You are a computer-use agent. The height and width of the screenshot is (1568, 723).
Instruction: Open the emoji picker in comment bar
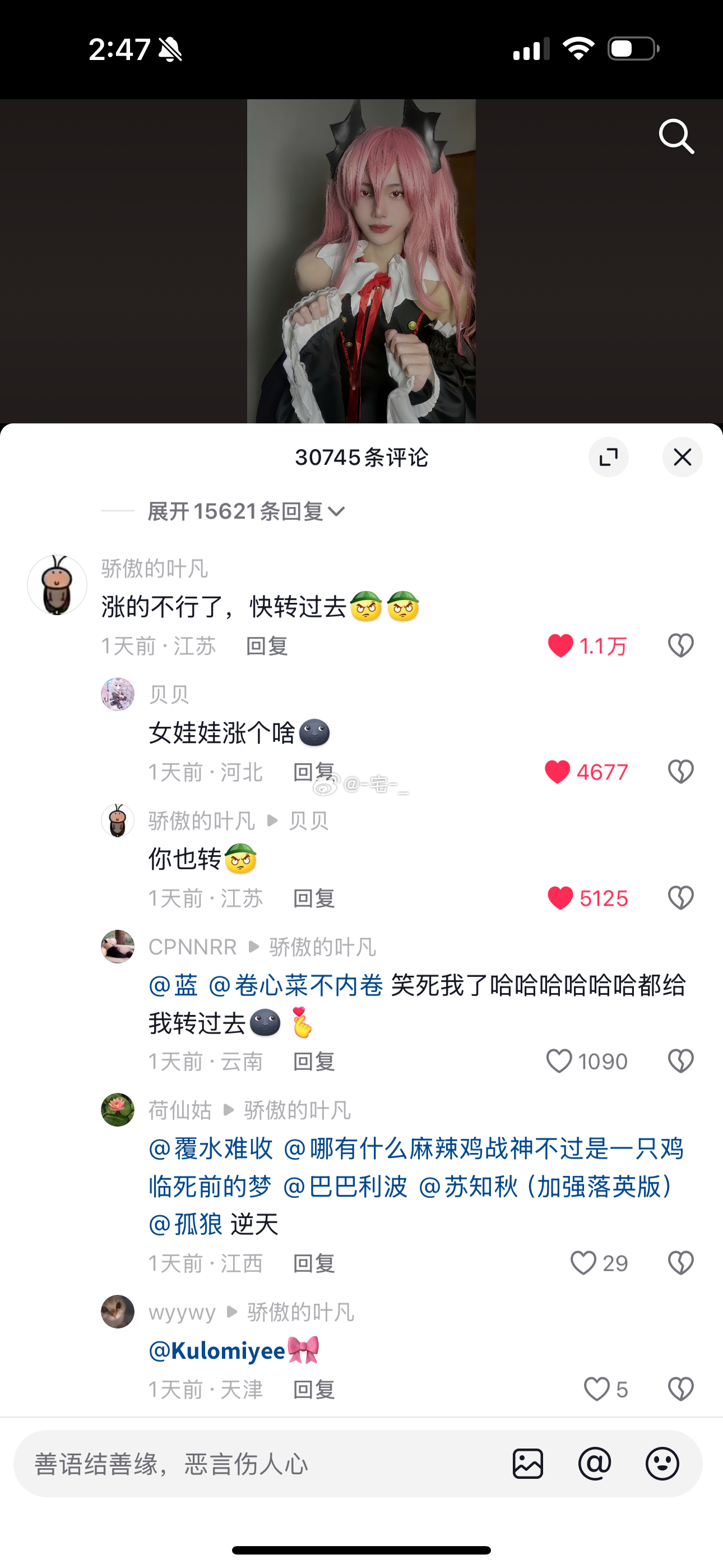[661, 1464]
